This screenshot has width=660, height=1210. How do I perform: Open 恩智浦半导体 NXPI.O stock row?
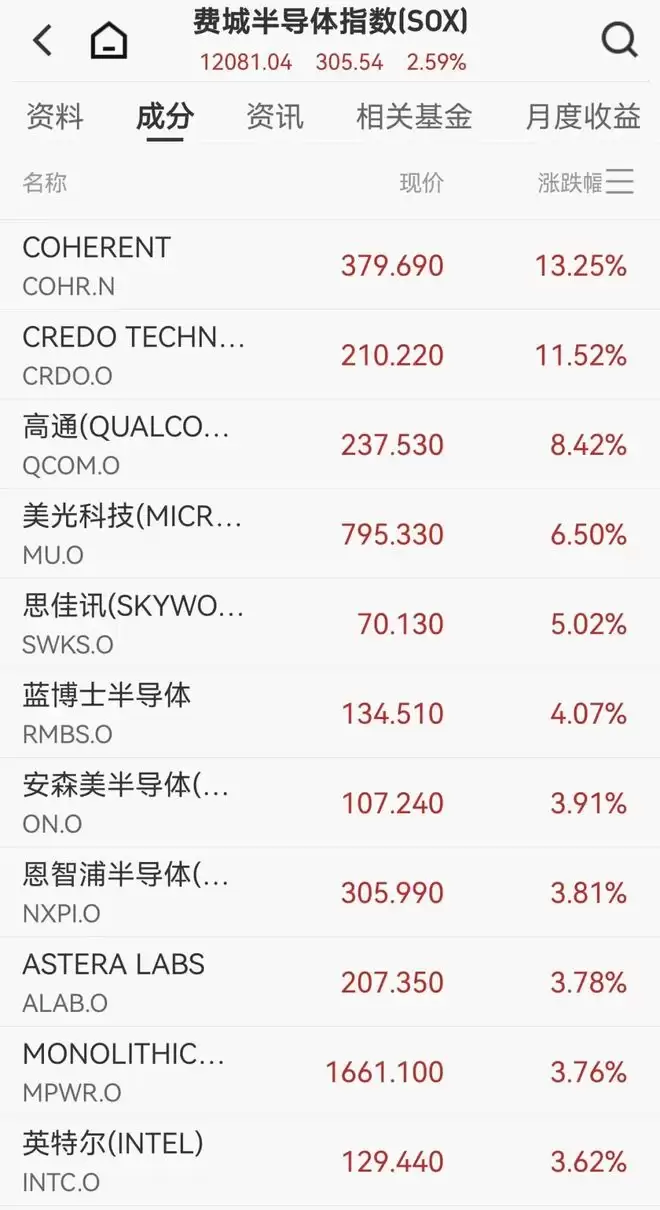(330, 893)
